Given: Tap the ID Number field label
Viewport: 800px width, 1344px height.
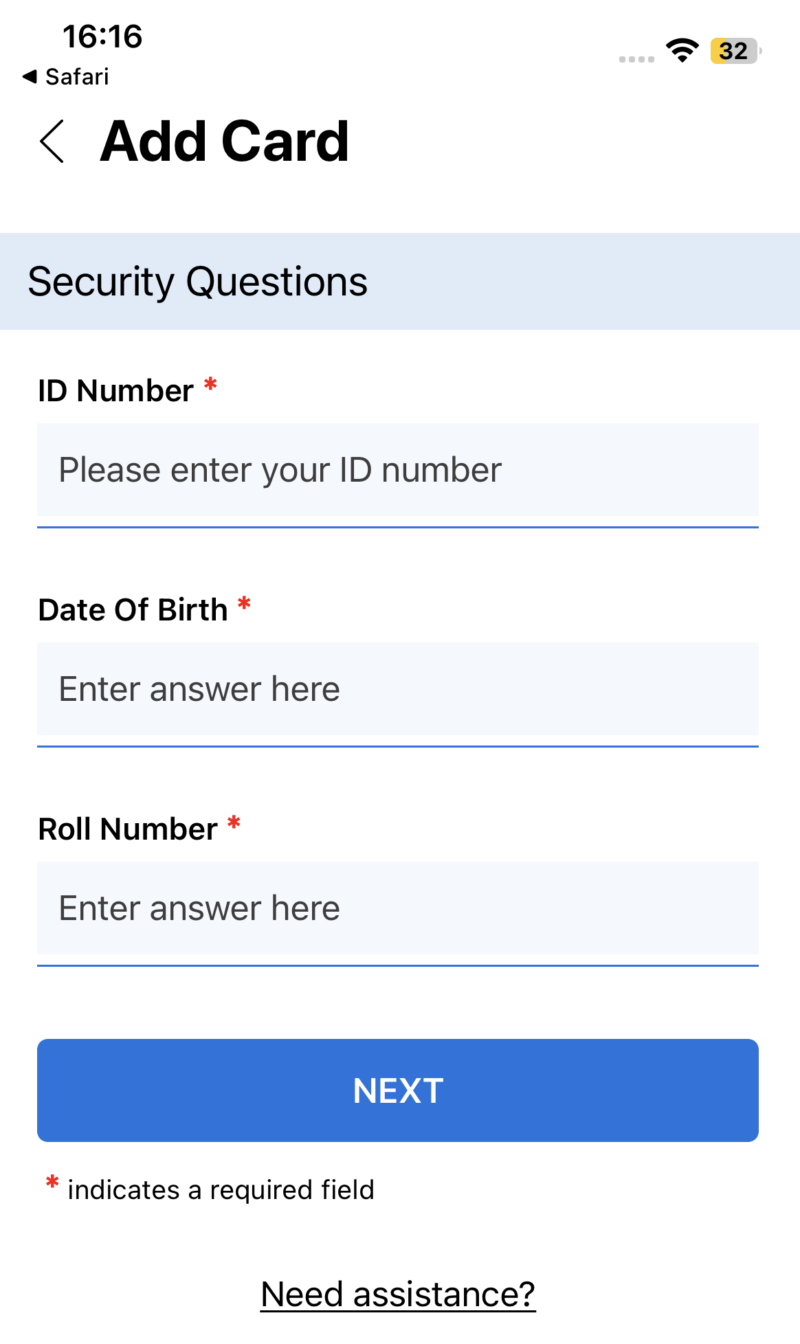Looking at the screenshot, I should [116, 390].
